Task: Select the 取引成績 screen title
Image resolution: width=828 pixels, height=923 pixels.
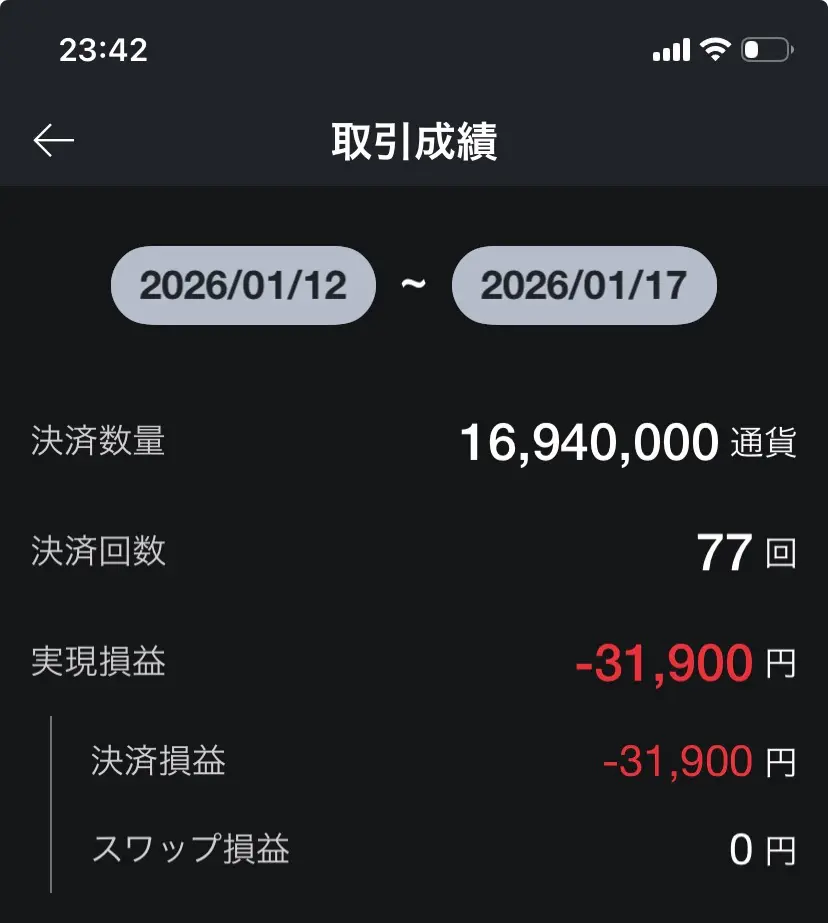Action: 414,140
